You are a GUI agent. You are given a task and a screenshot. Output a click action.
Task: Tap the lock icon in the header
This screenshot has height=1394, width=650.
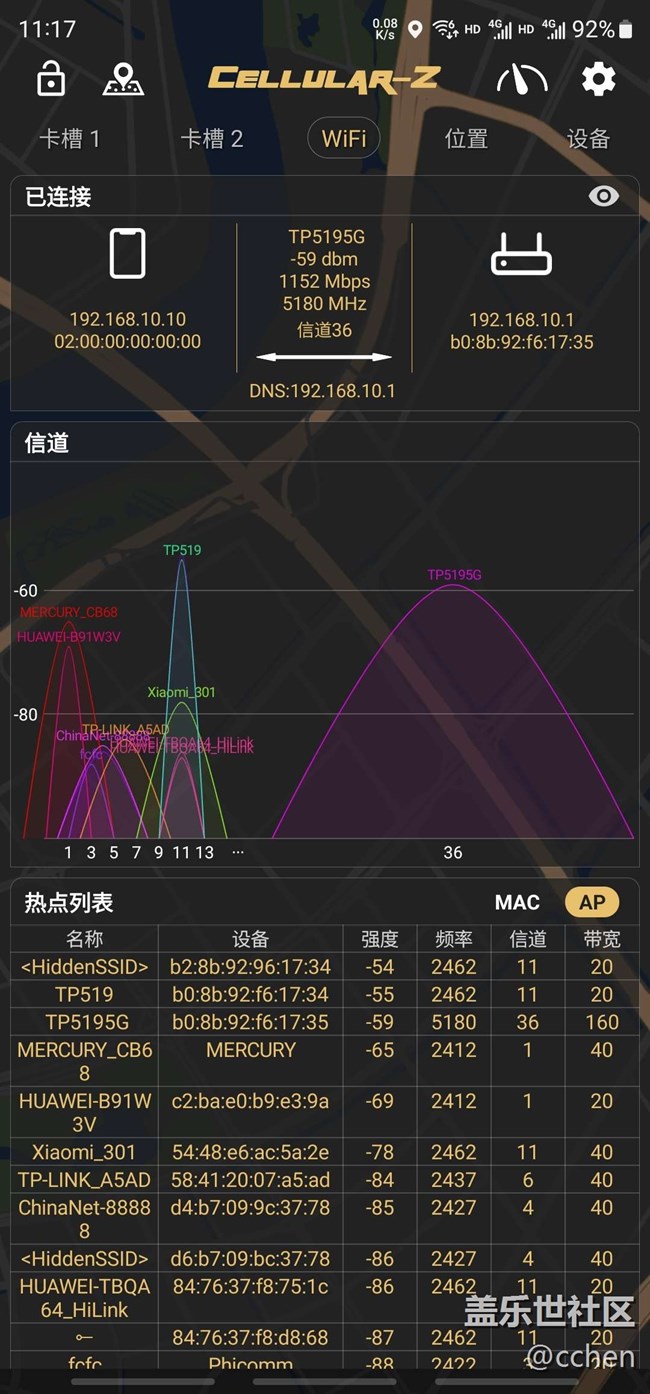tap(51, 78)
